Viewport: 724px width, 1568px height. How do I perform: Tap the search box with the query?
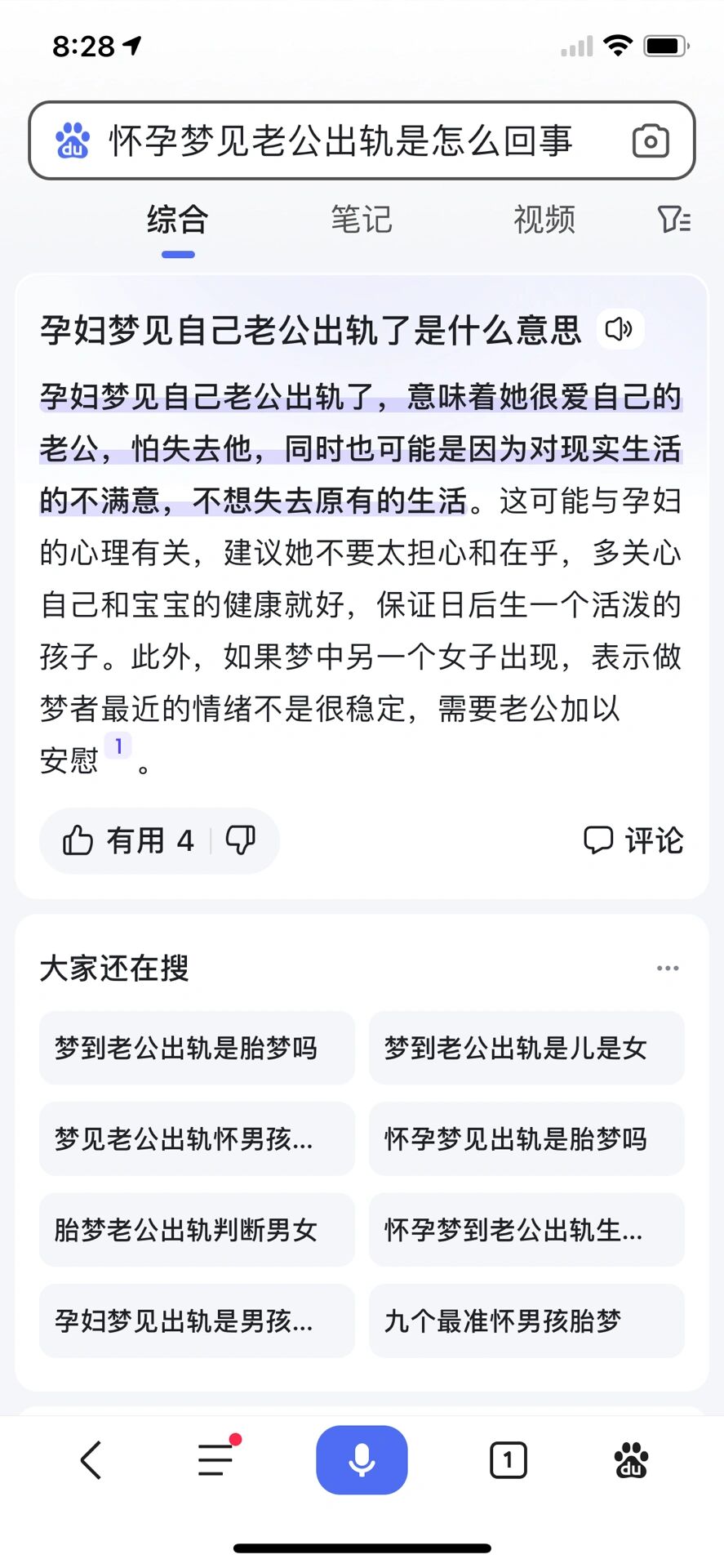pyautogui.click(x=341, y=140)
